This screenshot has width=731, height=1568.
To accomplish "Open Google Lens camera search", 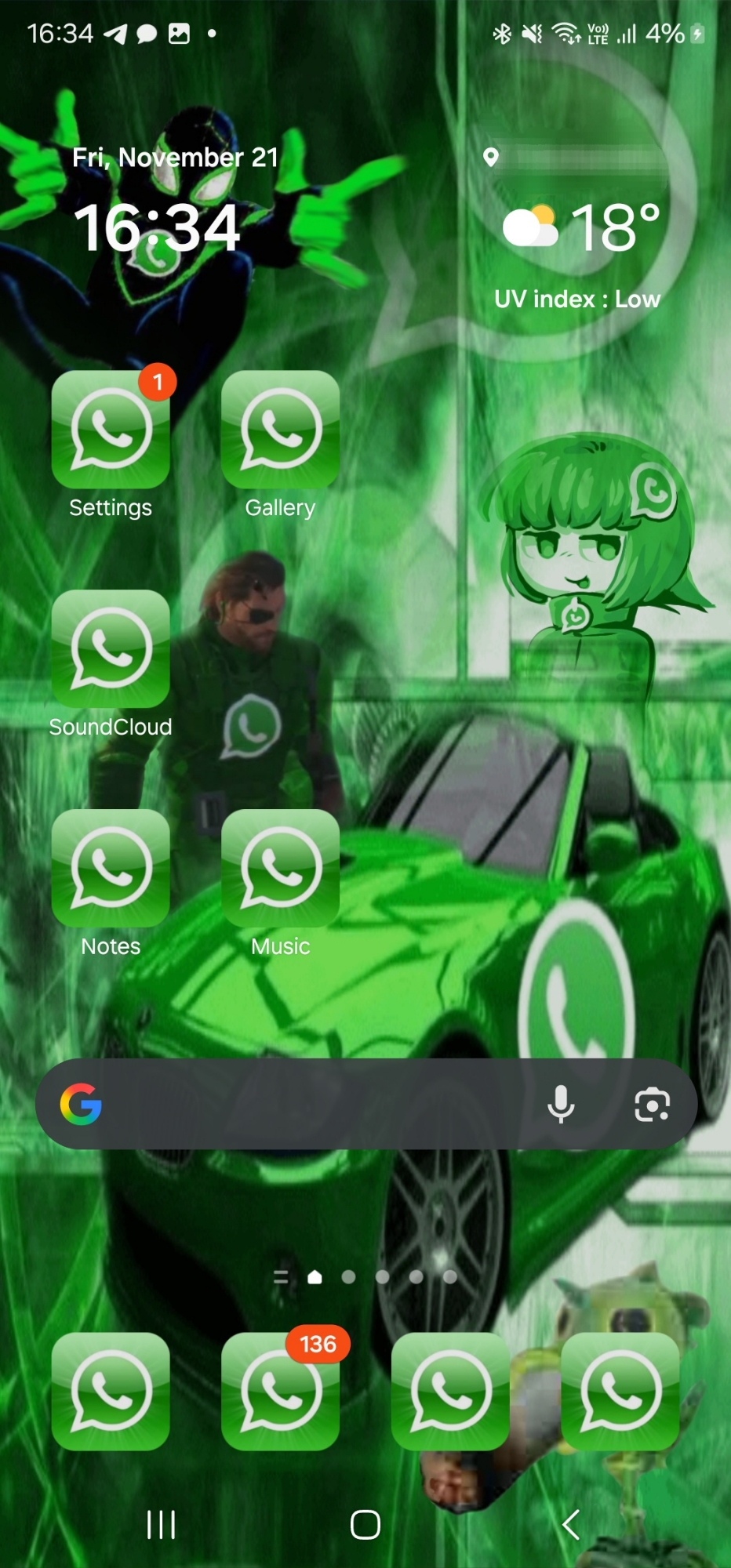I will pos(652,1104).
